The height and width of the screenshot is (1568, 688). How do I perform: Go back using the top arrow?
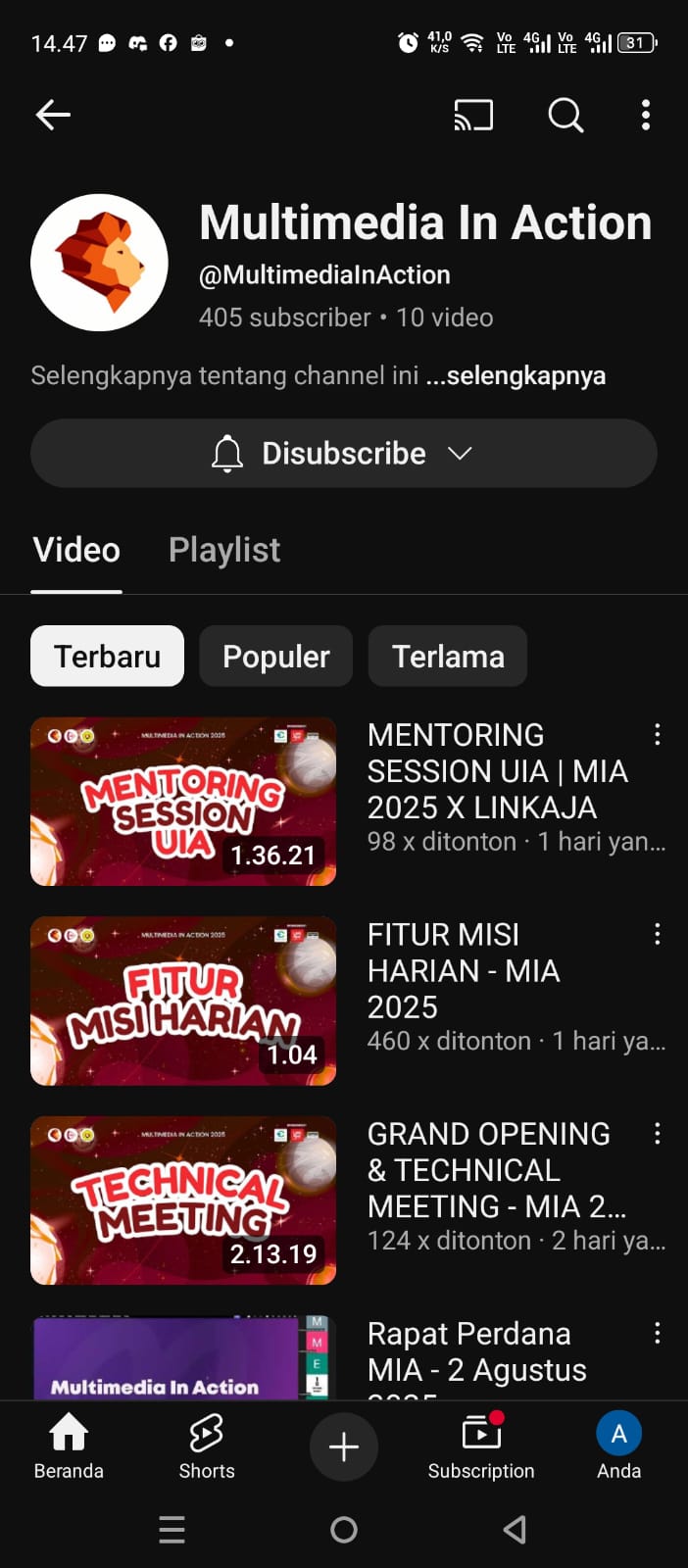pos(53,115)
